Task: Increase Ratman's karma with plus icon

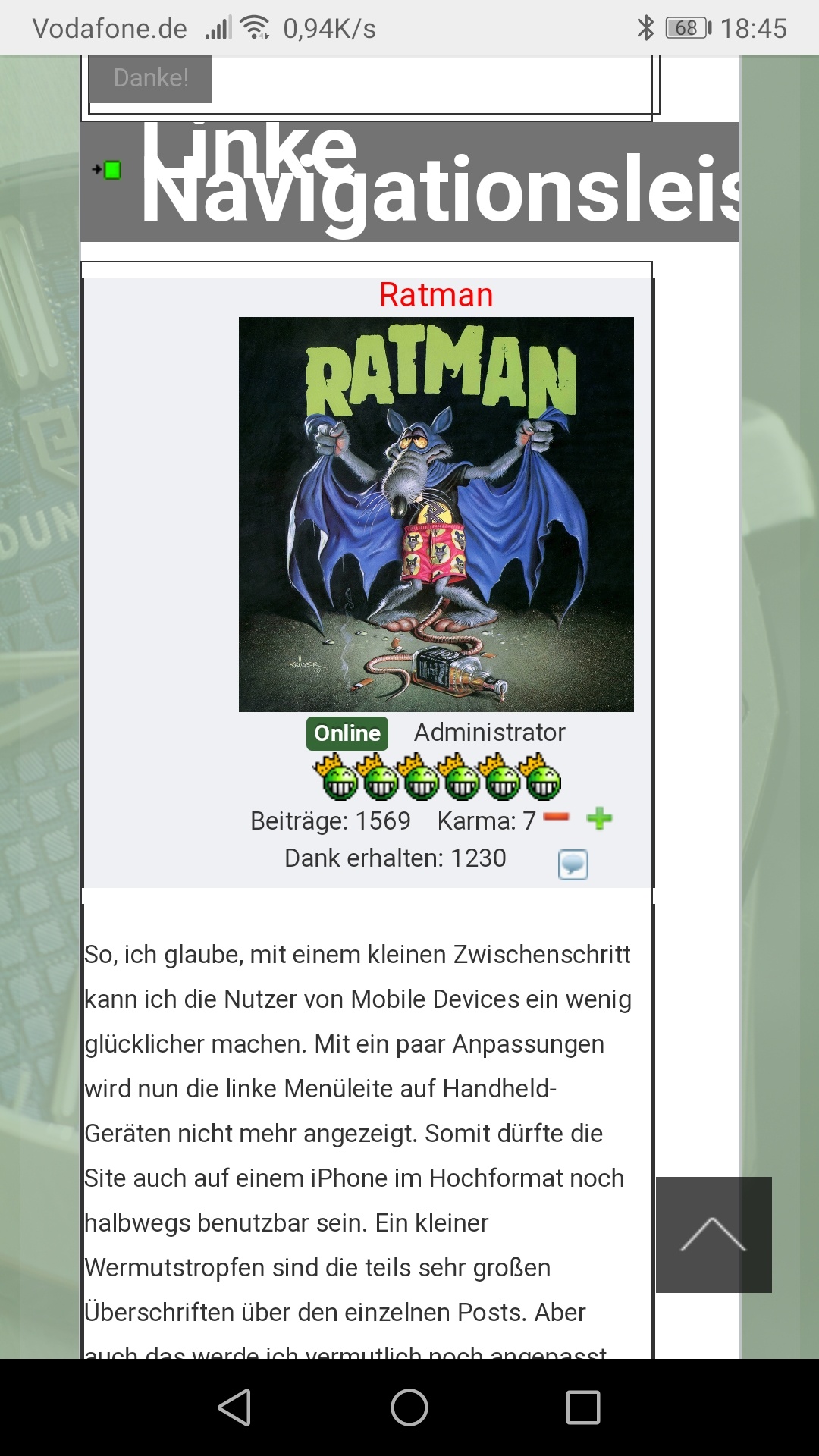Action: 599,818
